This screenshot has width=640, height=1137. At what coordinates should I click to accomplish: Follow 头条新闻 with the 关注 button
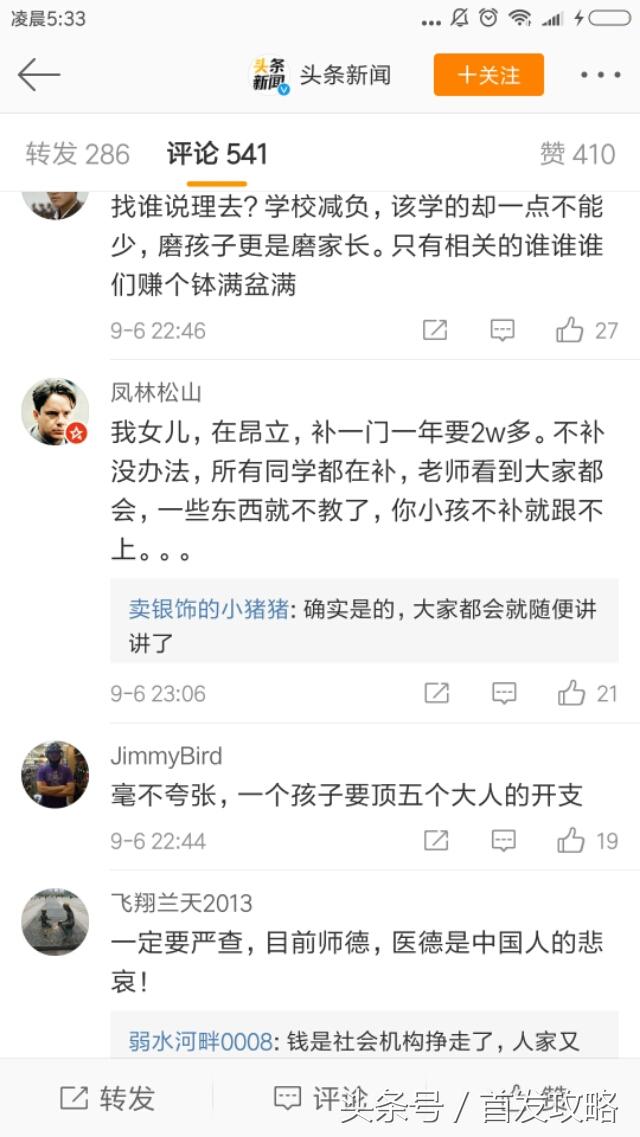click(489, 75)
